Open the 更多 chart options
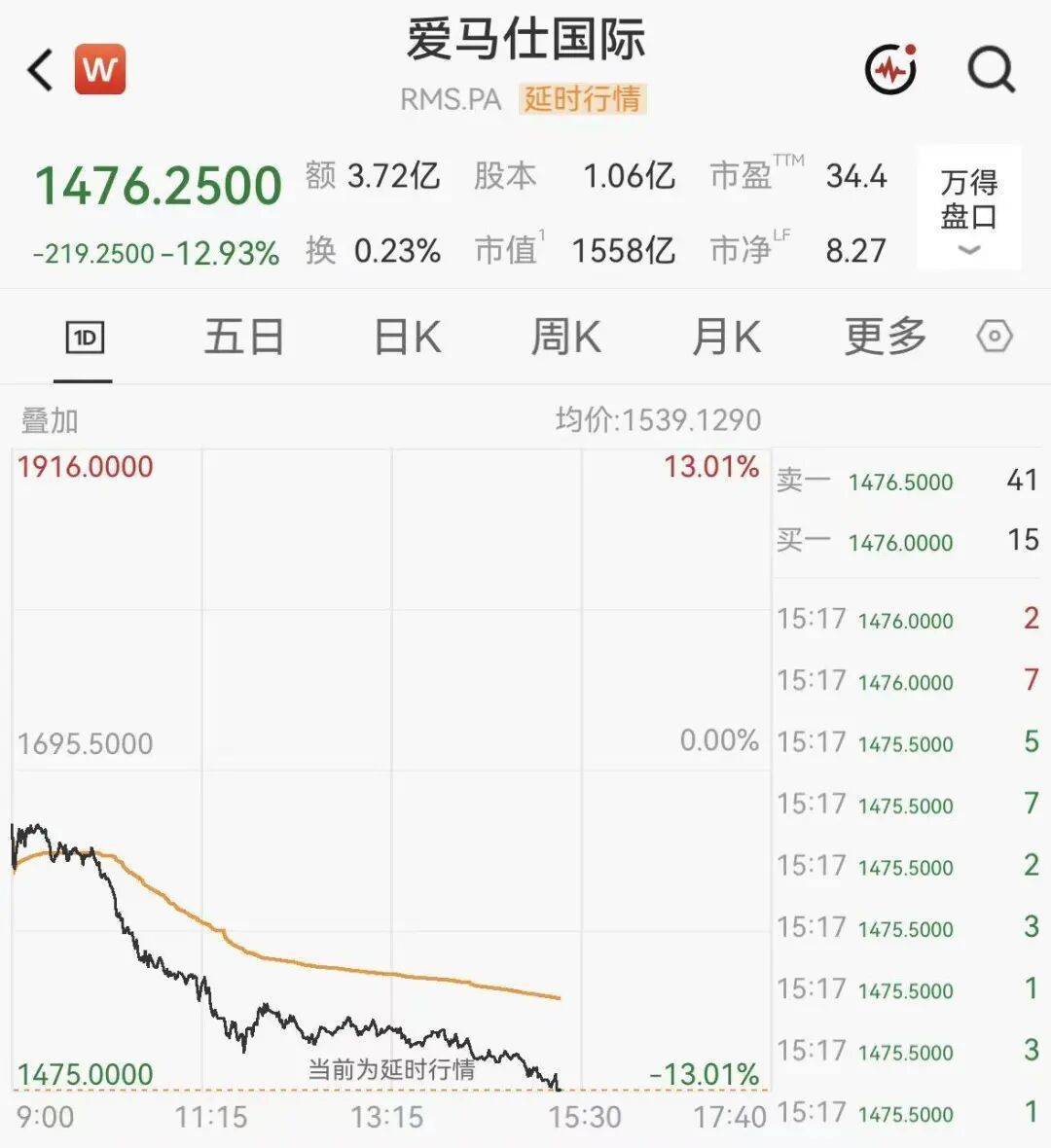1051x1148 pixels. [886, 337]
